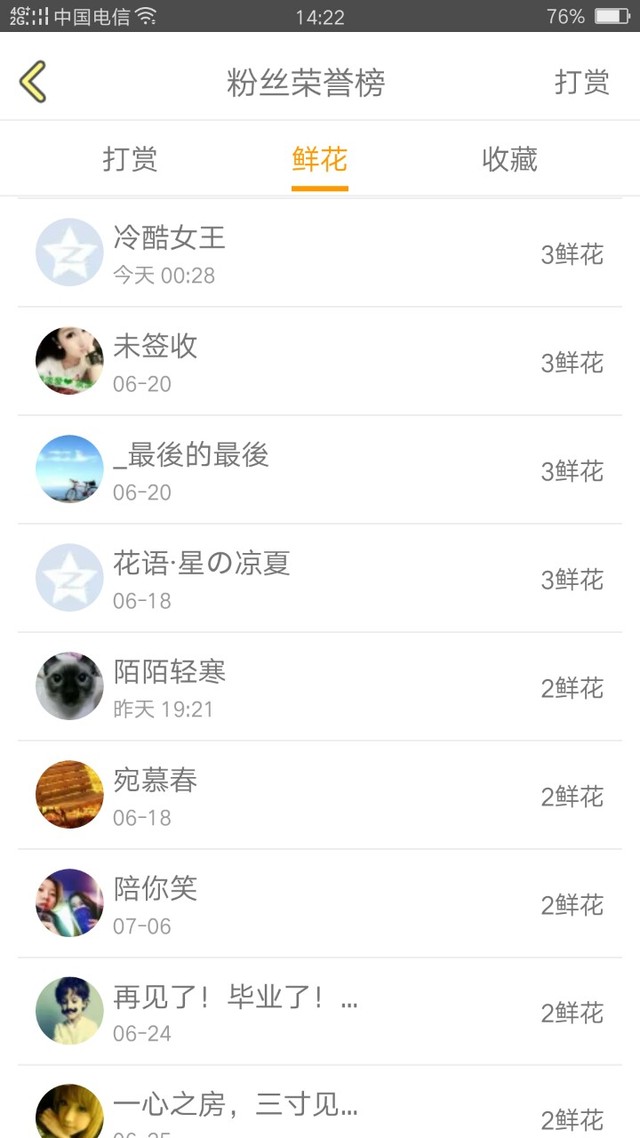Image resolution: width=640 pixels, height=1138 pixels.
Task: Open the fan row 未签收
Action: pyautogui.click(x=320, y=362)
